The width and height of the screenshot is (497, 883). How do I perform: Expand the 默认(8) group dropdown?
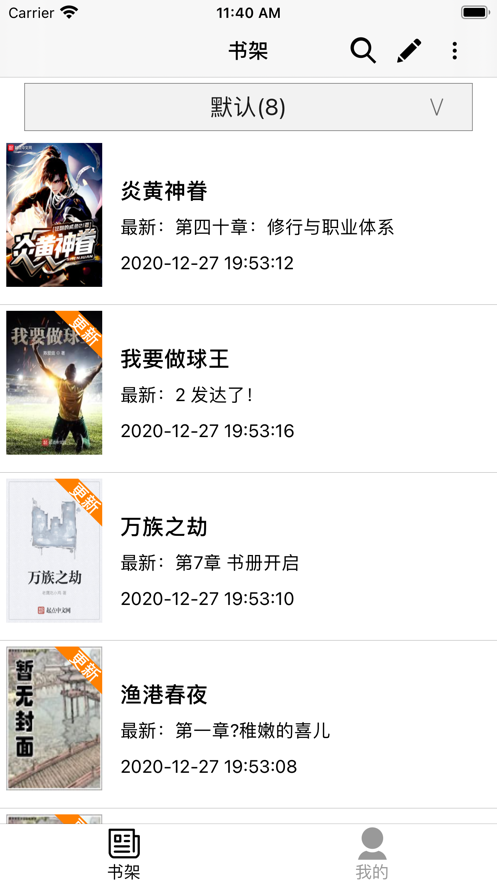tap(248, 107)
